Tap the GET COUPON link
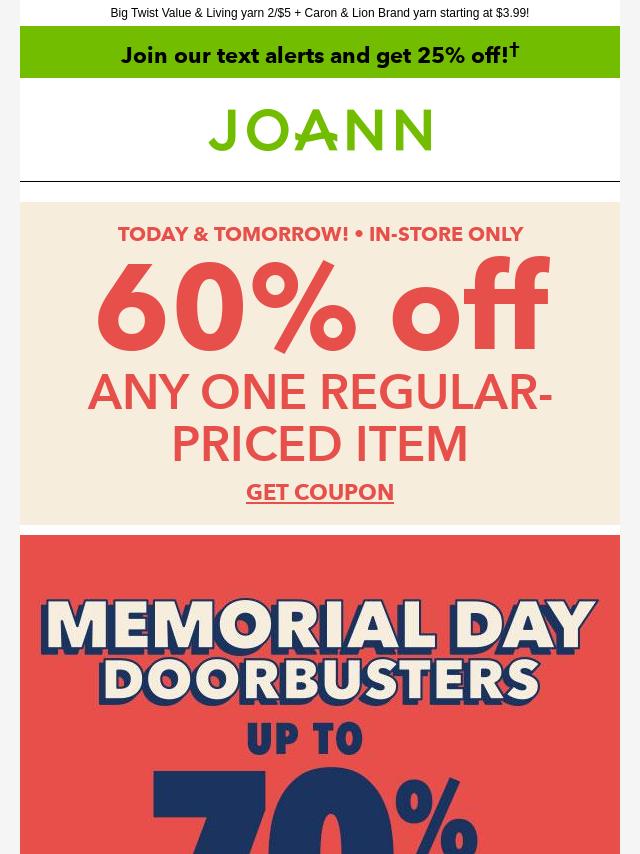This screenshot has height=854, width=640. click(x=320, y=492)
